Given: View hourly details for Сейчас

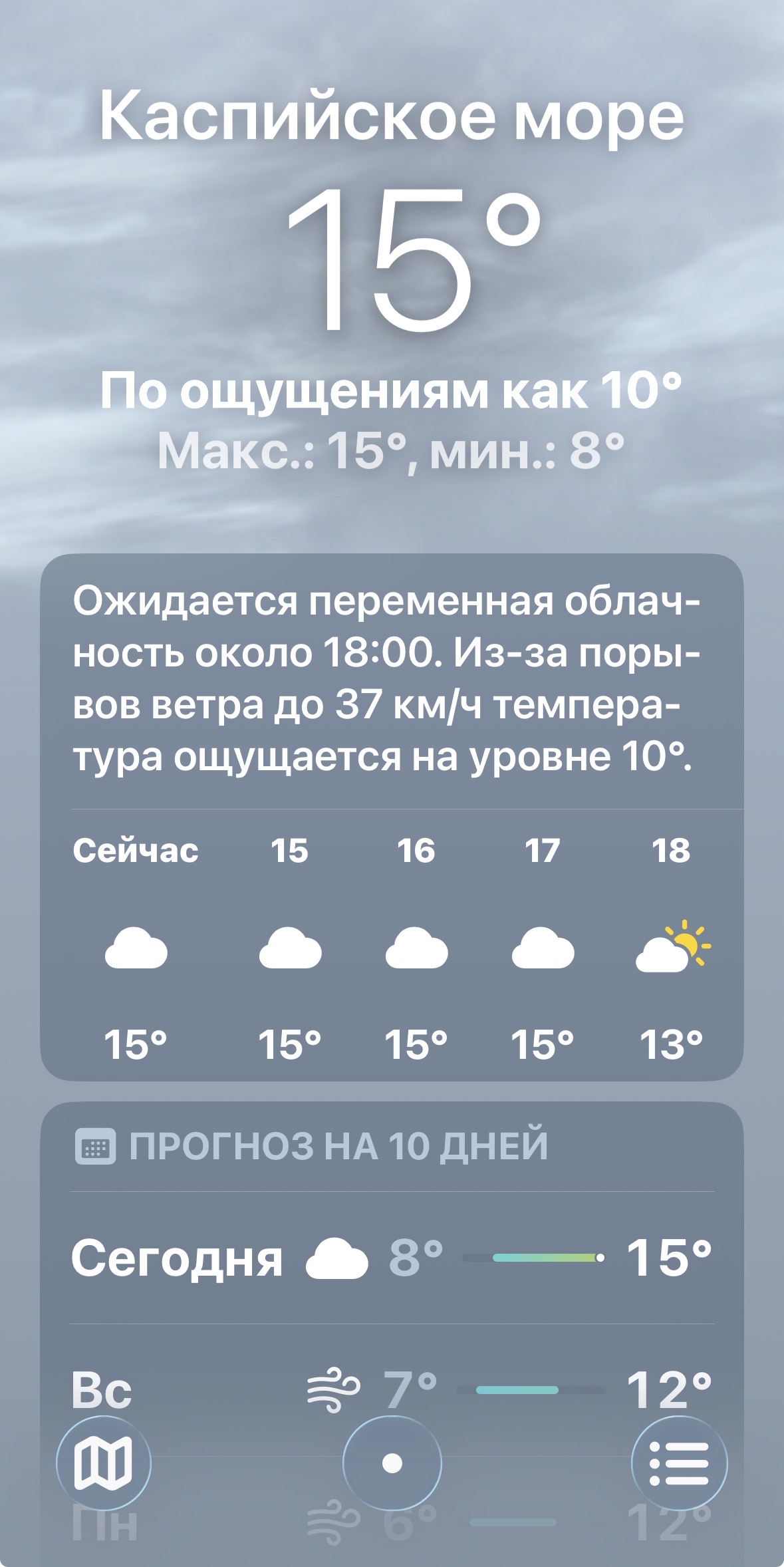Looking at the screenshot, I should 136,946.
